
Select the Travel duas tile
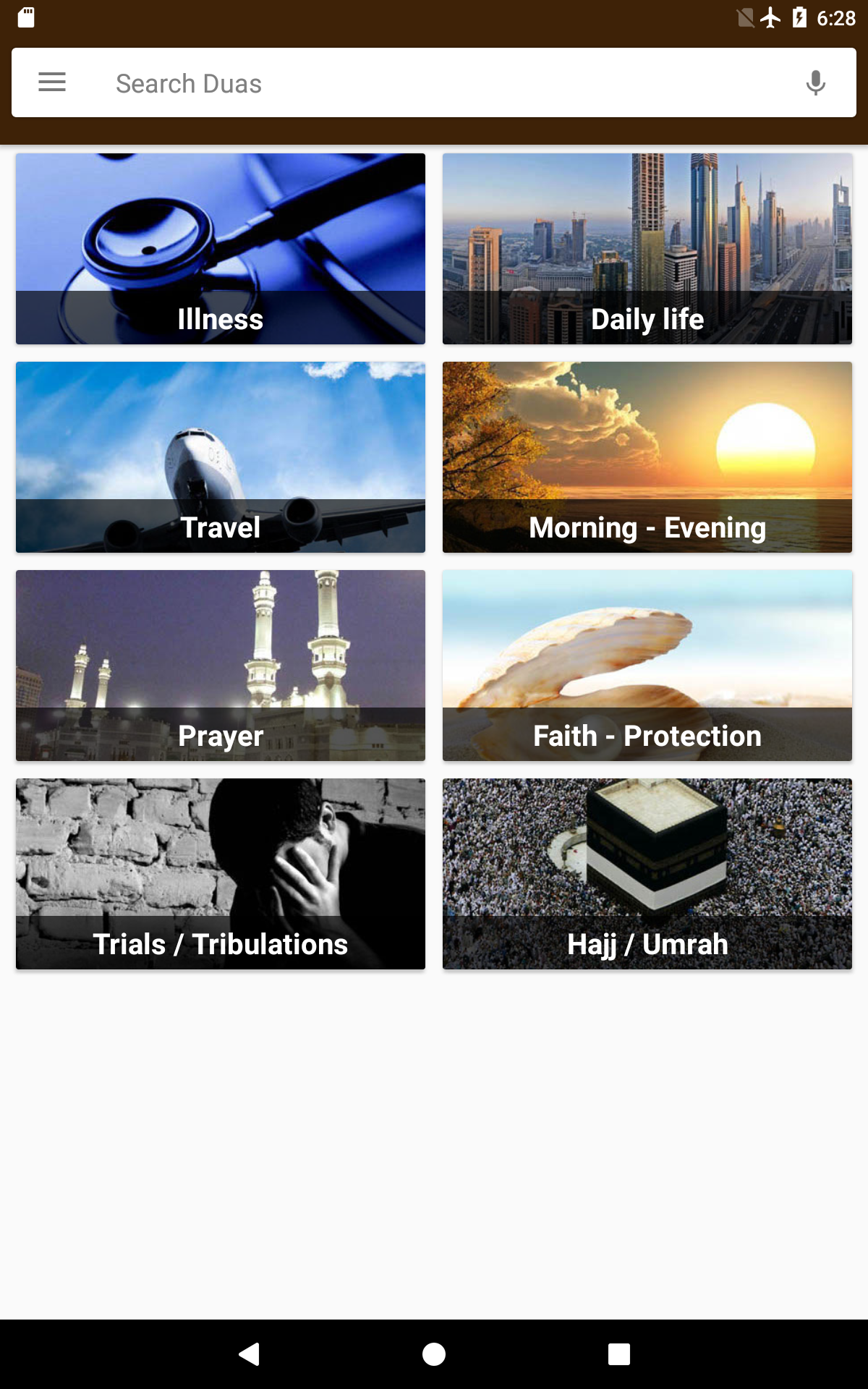(221, 457)
